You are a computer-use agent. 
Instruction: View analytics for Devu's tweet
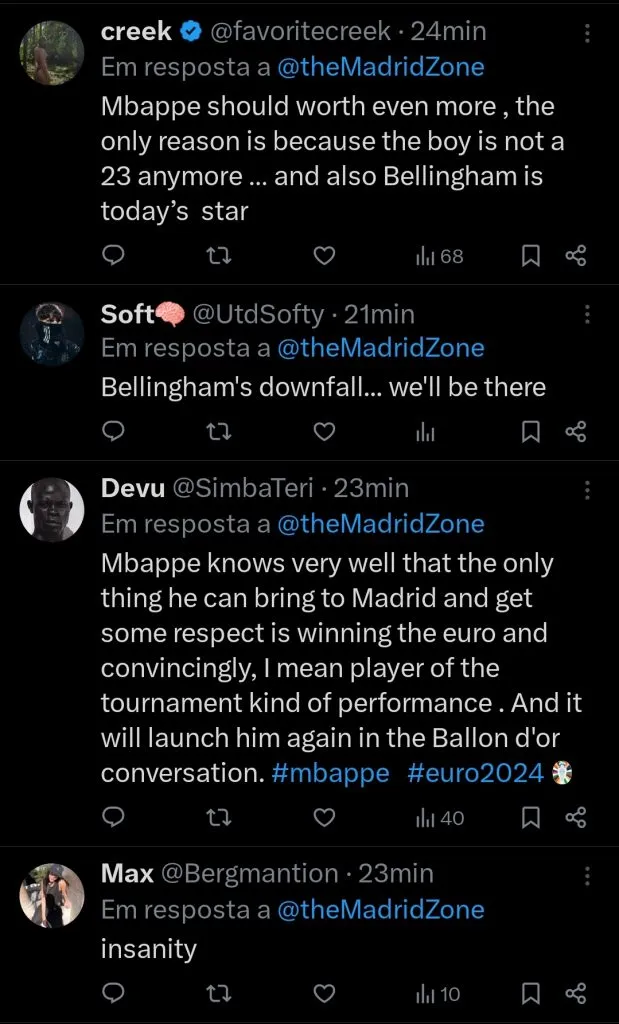439,818
